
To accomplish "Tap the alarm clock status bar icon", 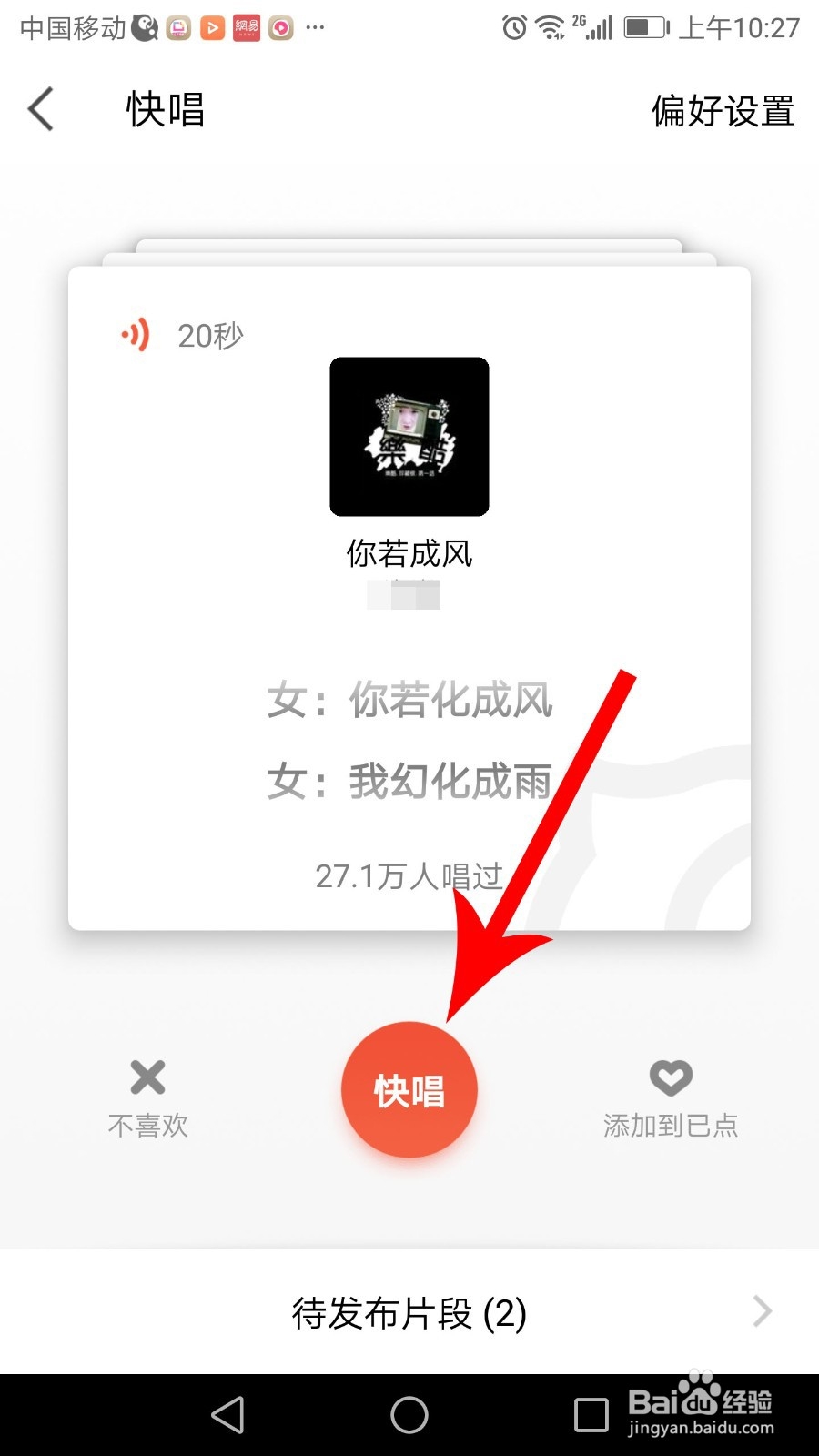I will (x=512, y=30).
